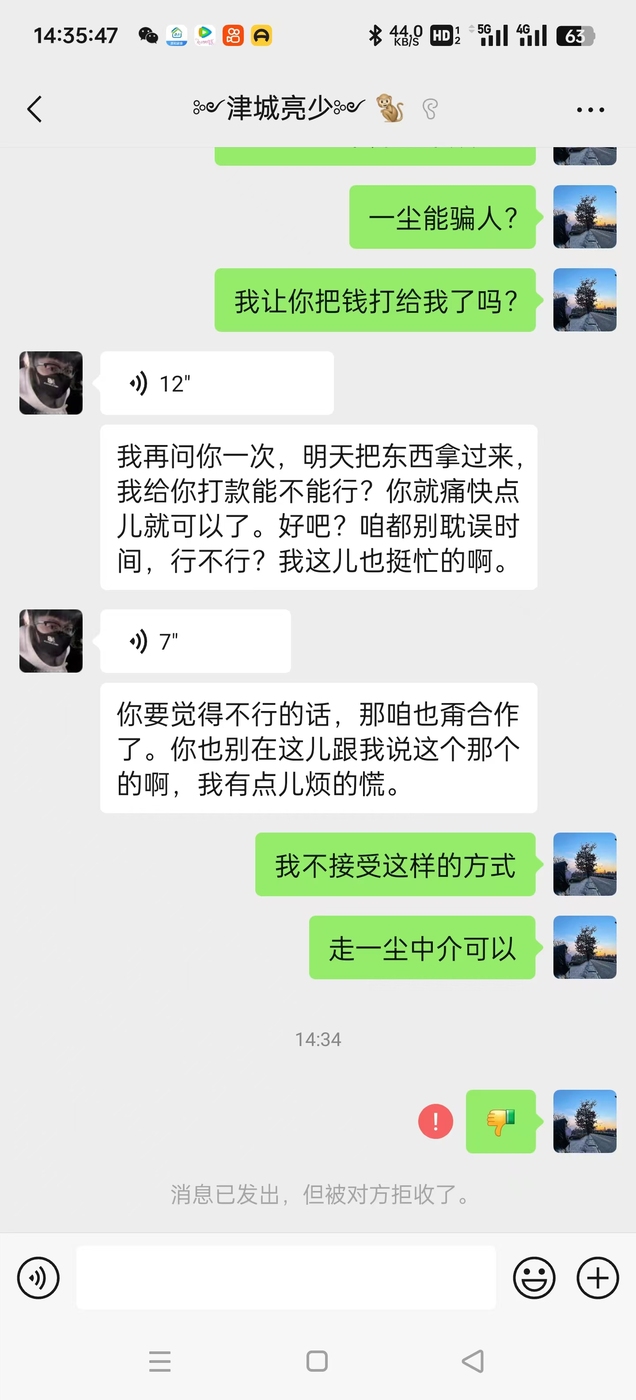The height and width of the screenshot is (1400, 636).
Task: Open the emoji sticker panel
Action: click(x=534, y=1278)
